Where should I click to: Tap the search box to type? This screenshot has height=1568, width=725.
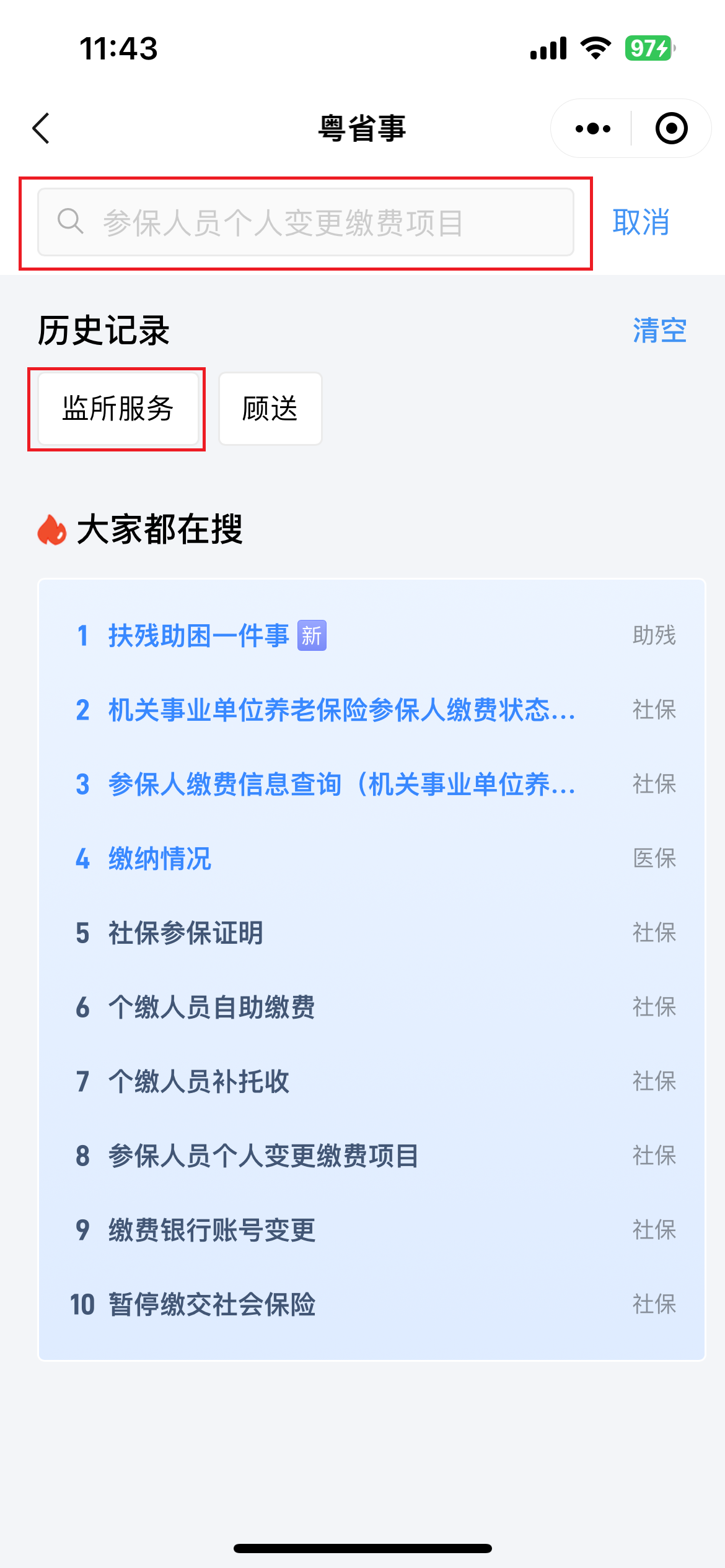click(x=305, y=222)
